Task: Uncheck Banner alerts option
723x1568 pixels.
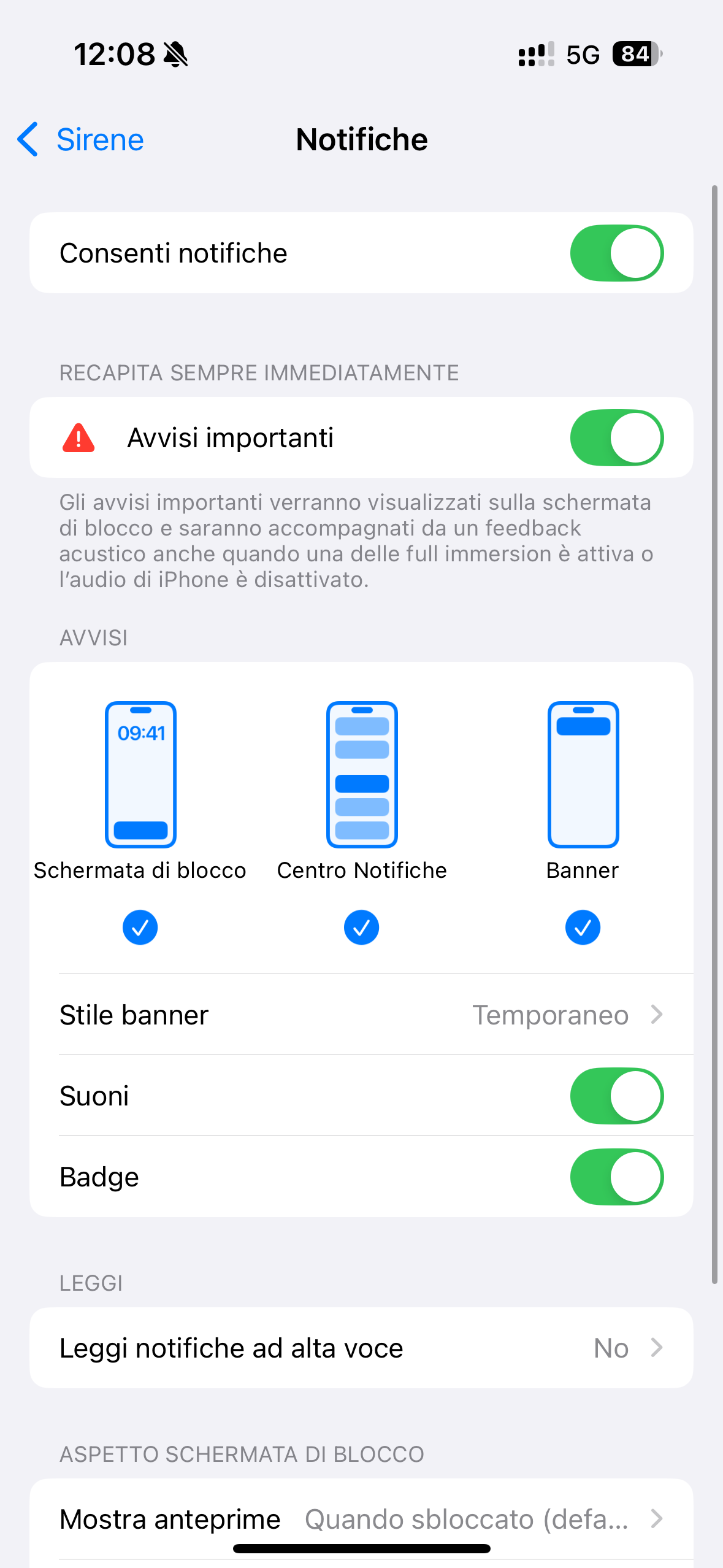Action: click(583, 927)
